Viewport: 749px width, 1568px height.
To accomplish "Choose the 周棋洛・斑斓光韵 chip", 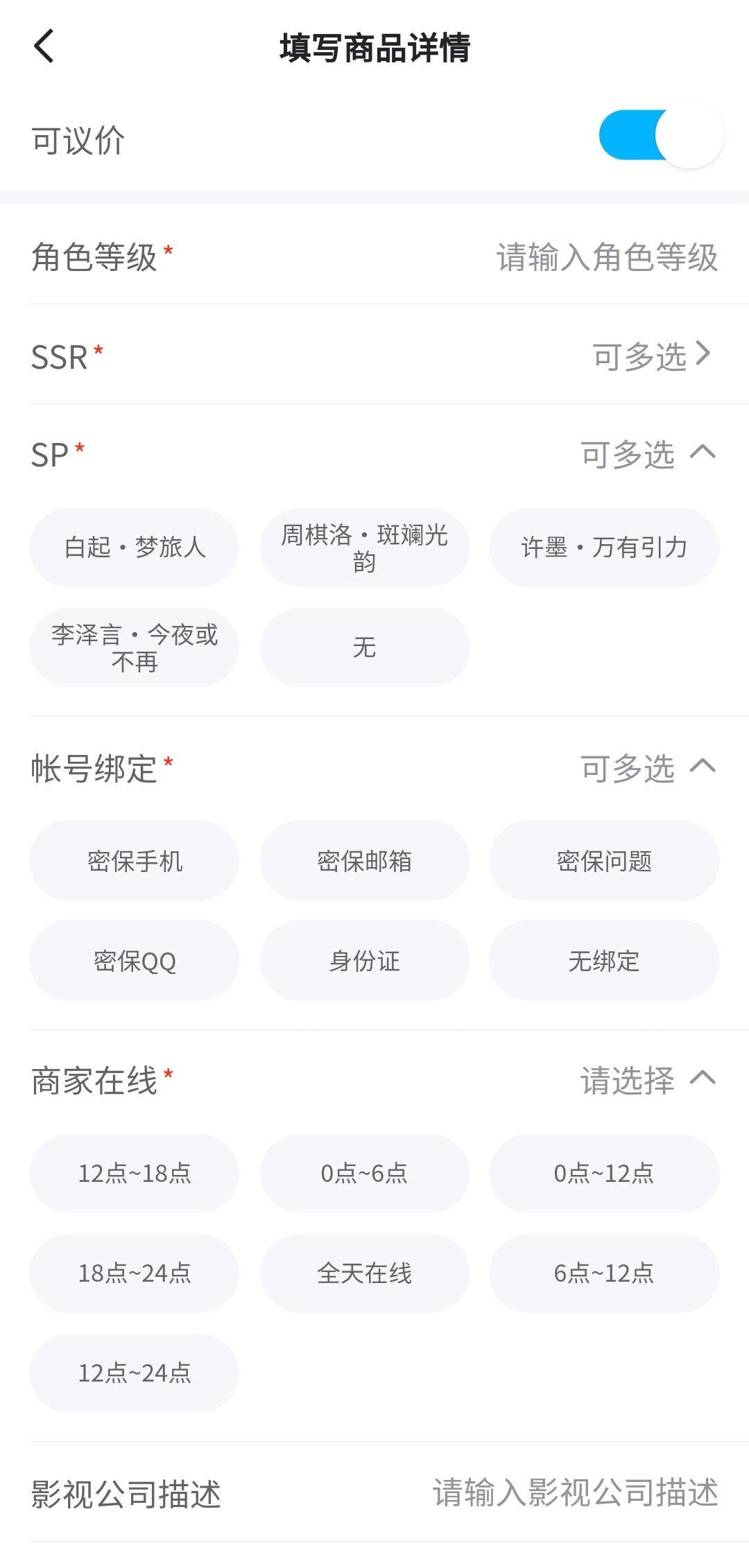I will click(x=365, y=548).
